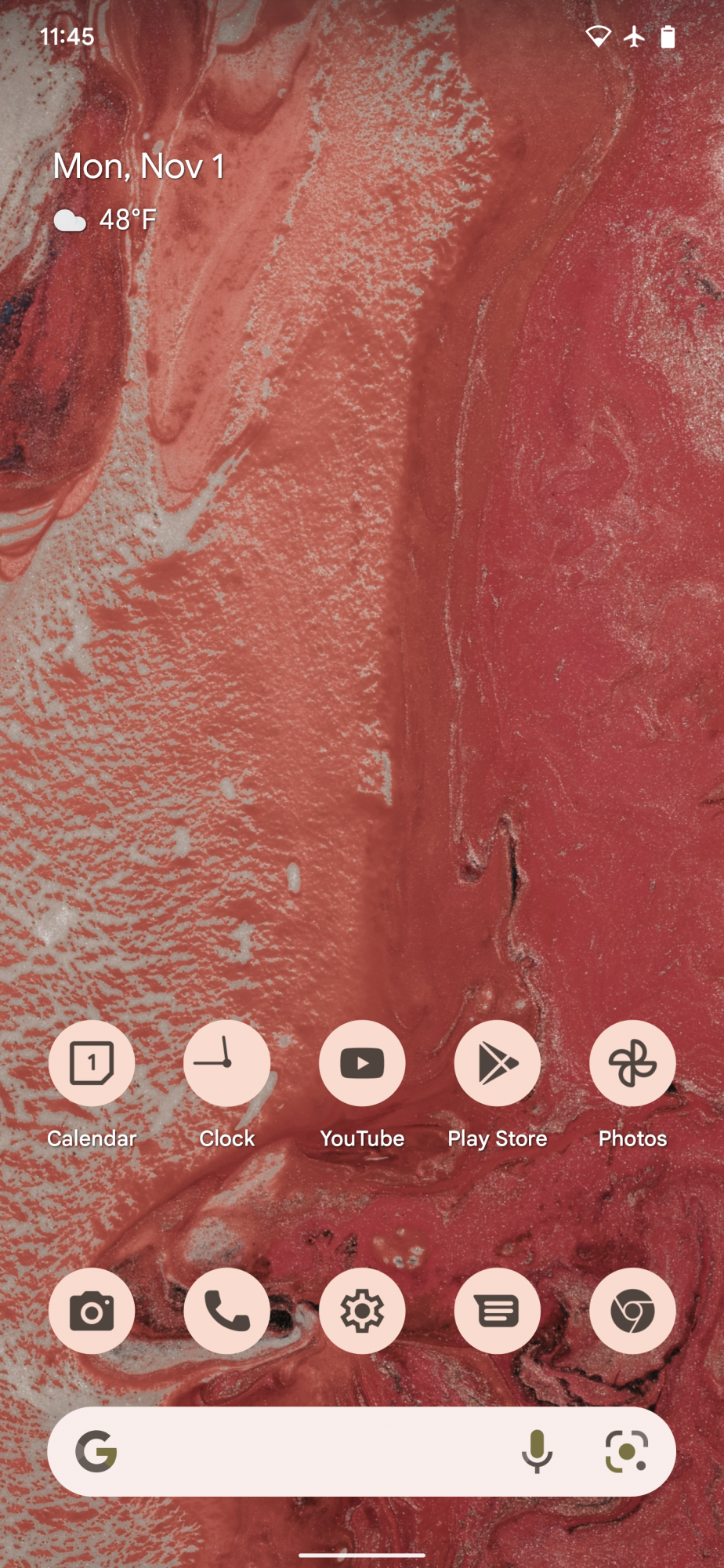Screen dimensions: 724x1568
Task: Open the Settings gear
Action: [x=362, y=1311]
